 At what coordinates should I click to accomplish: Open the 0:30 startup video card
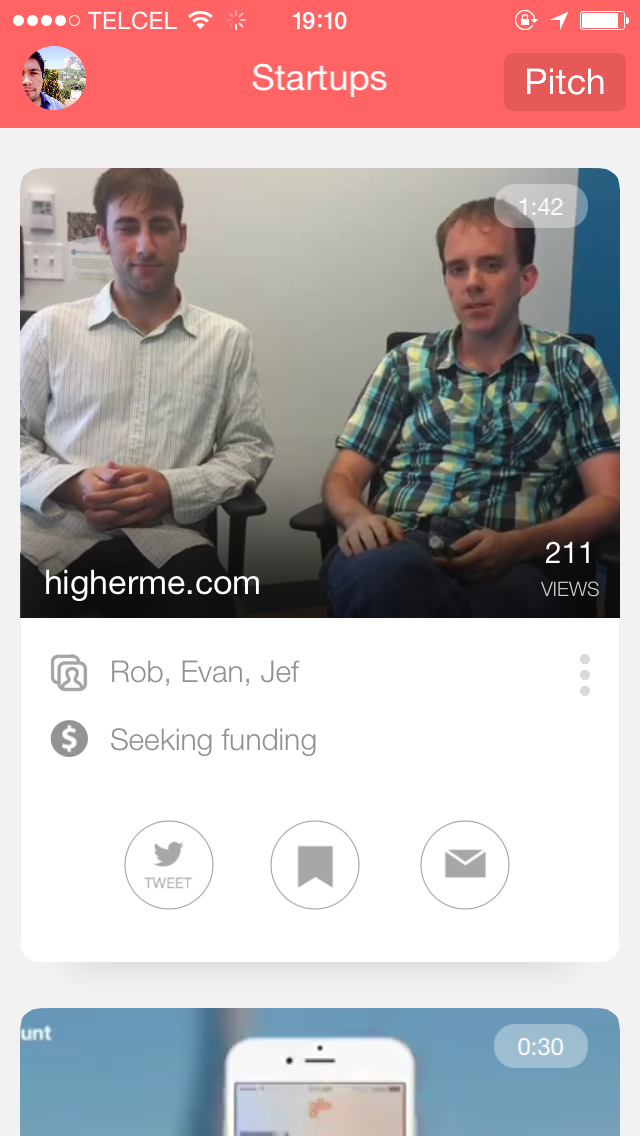click(320, 1072)
